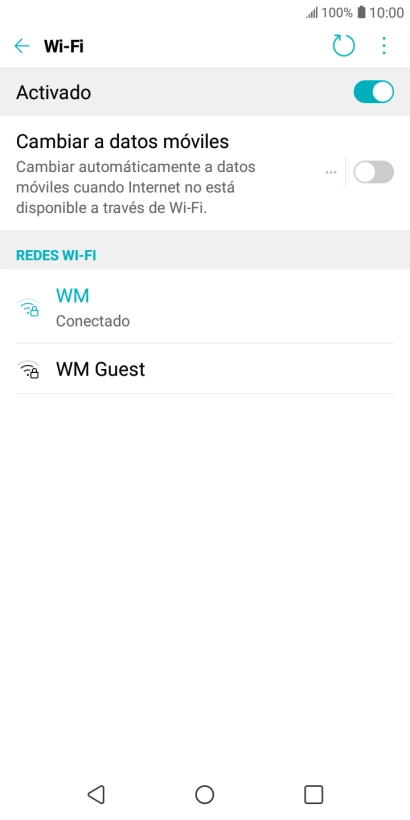Go back using the app bar arrow
Viewport: 410px width, 820px height.
(22, 46)
